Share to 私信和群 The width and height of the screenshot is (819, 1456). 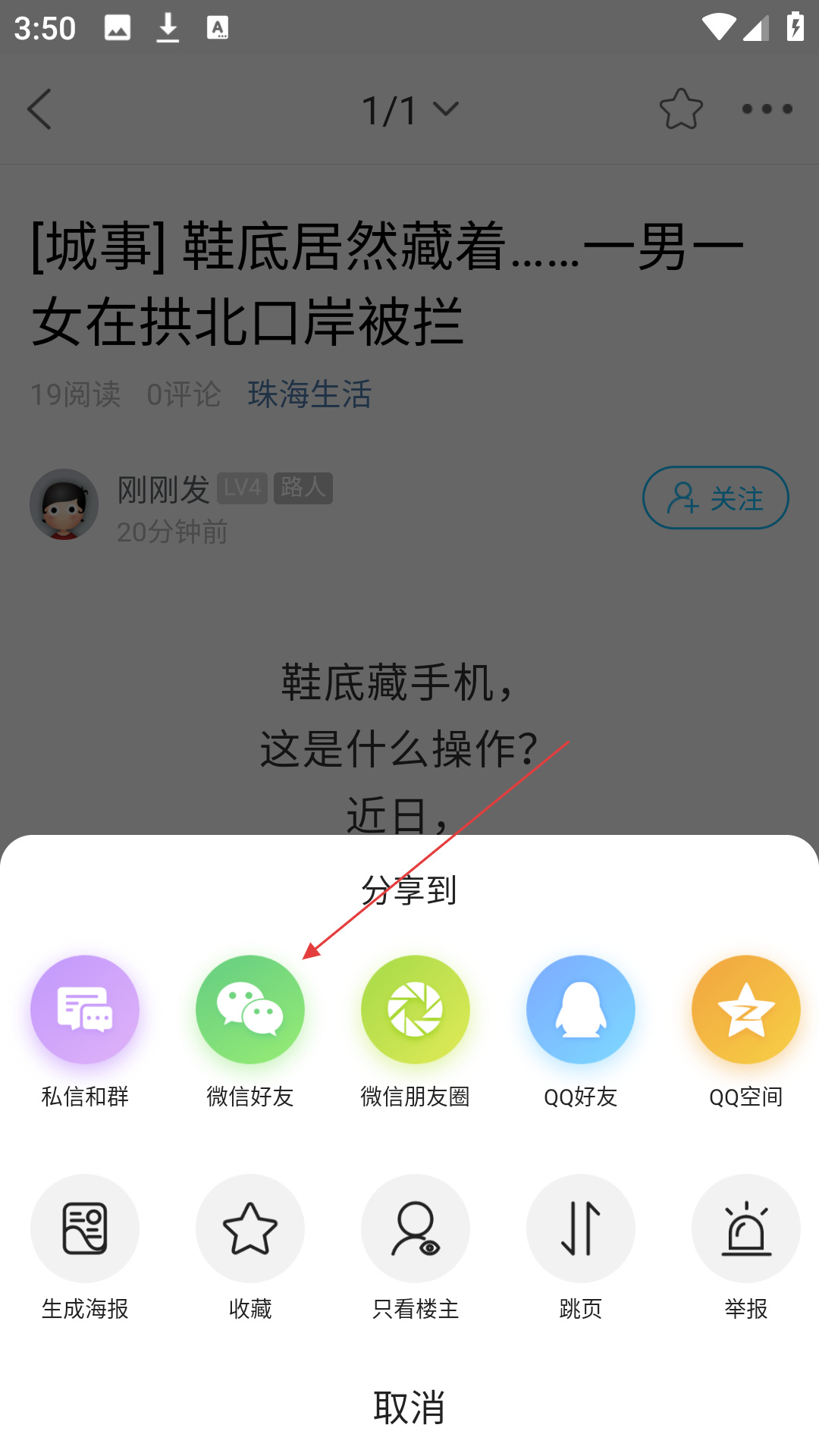click(85, 1009)
